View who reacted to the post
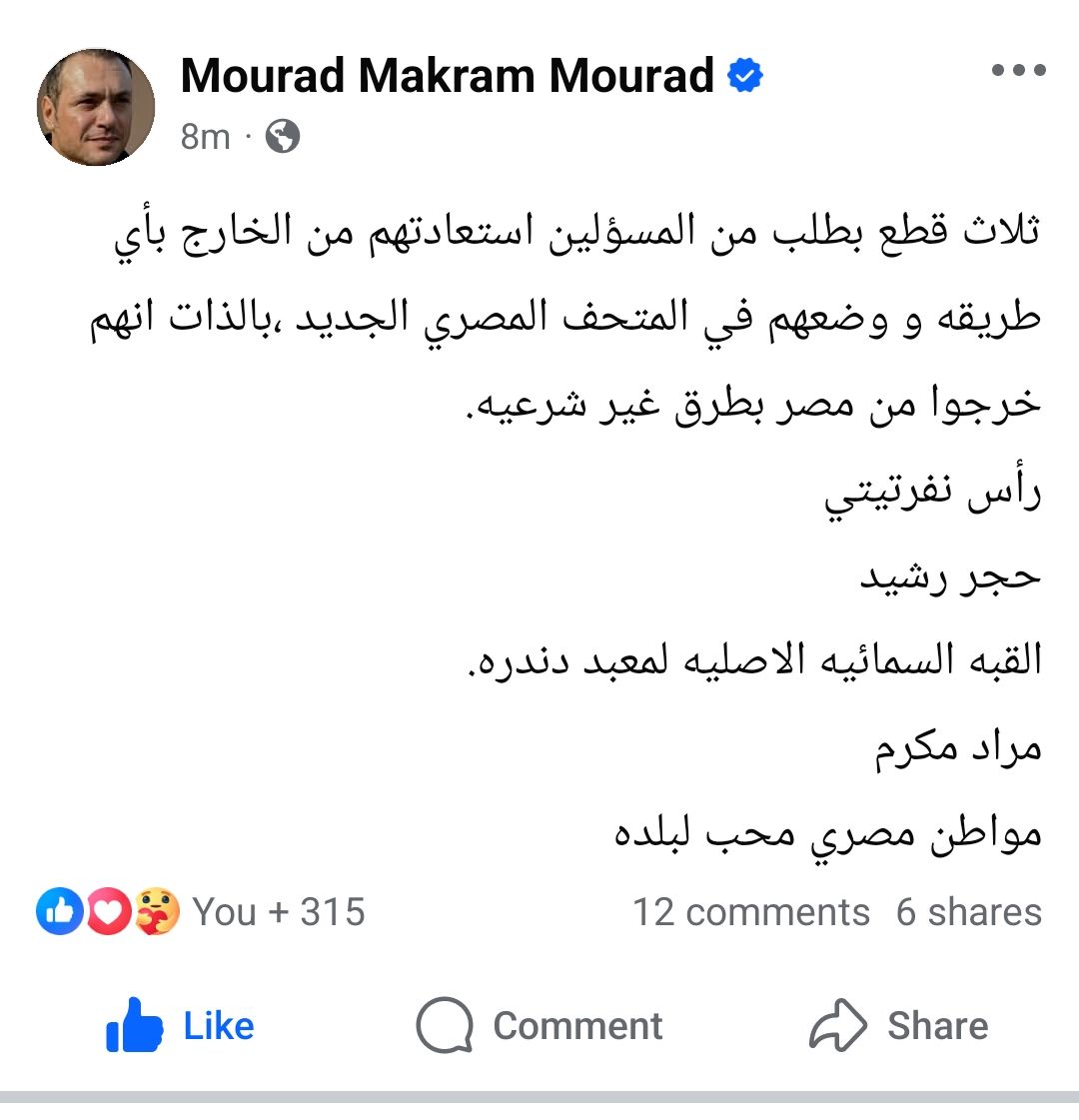 pos(202,912)
